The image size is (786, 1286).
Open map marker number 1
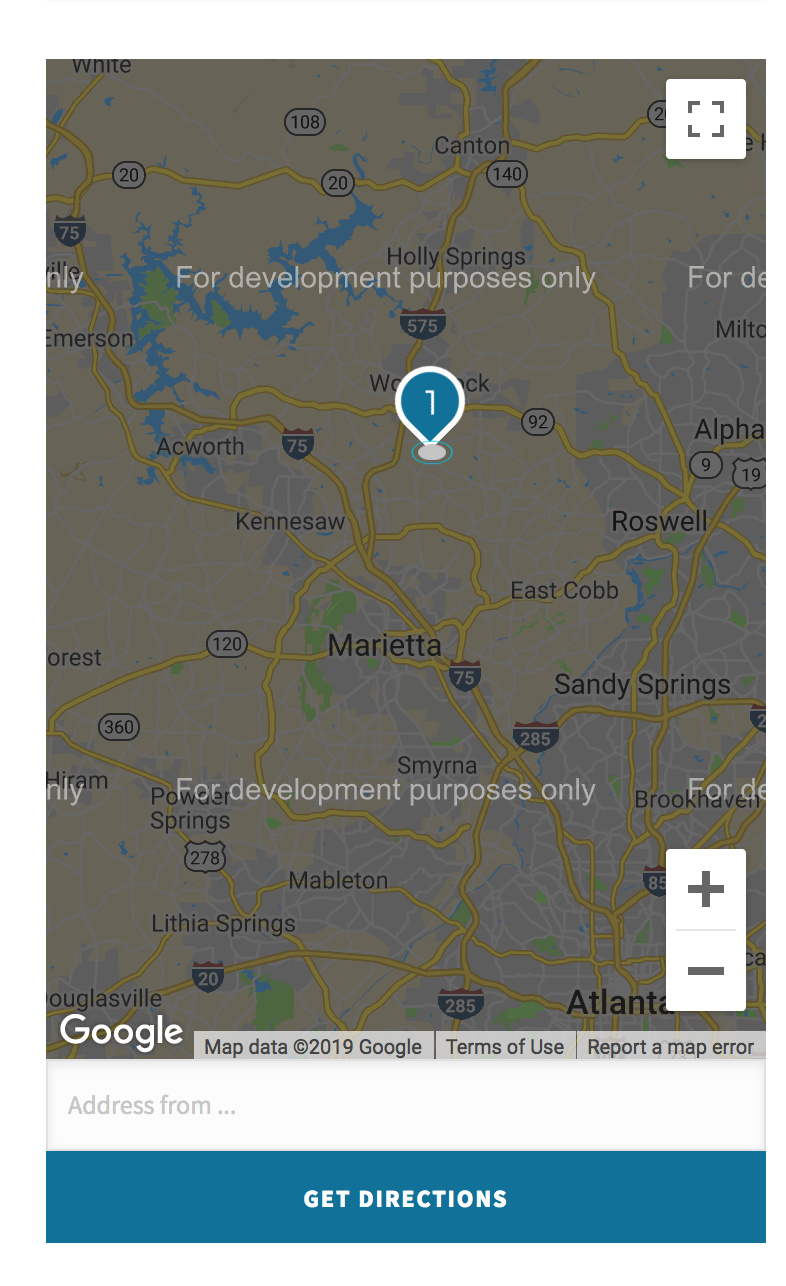point(430,406)
